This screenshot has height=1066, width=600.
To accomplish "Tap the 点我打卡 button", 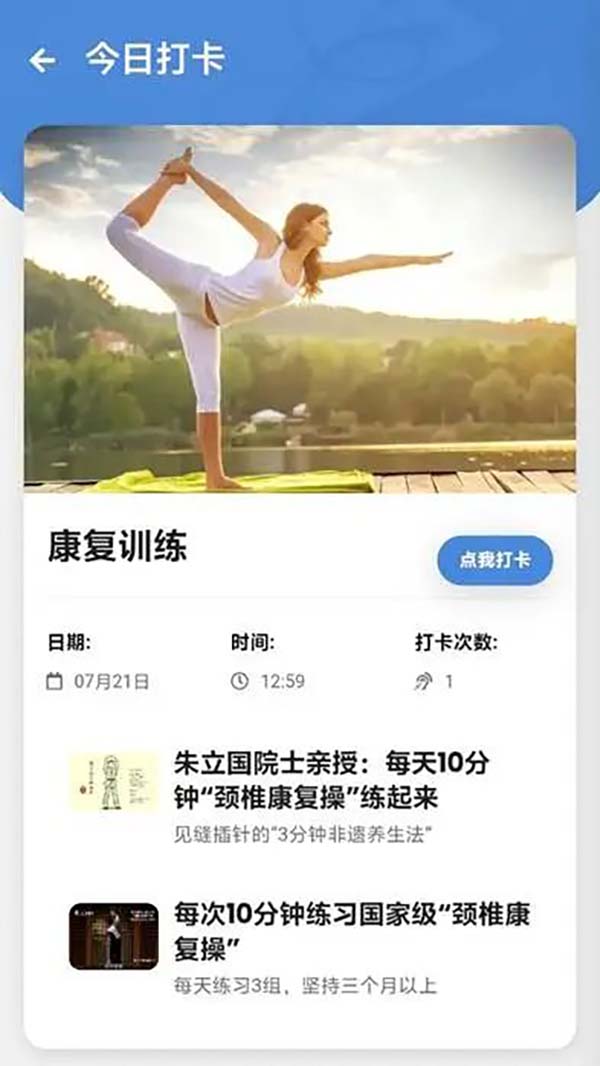I will 494,560.
